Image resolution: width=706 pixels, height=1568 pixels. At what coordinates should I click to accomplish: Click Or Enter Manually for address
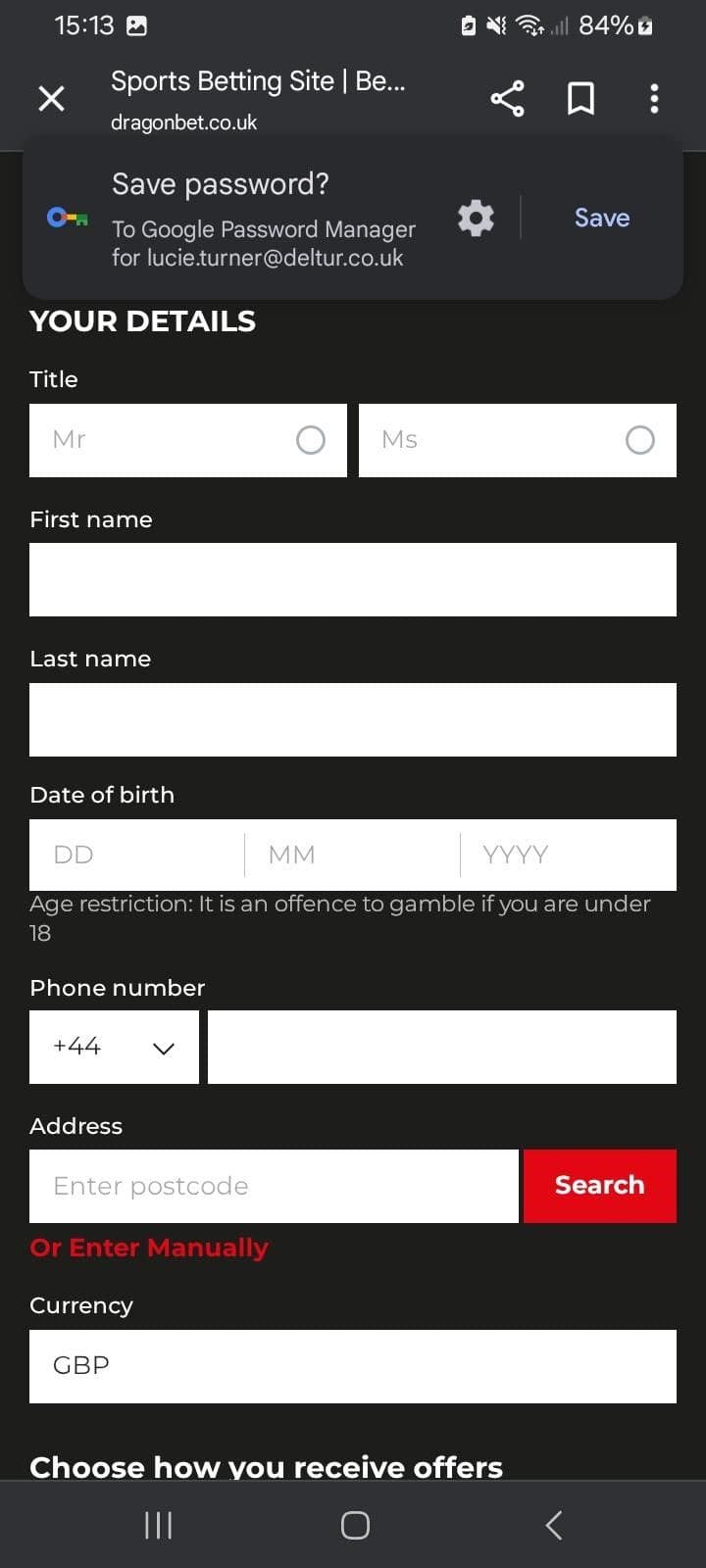[x=148, y=1248]
